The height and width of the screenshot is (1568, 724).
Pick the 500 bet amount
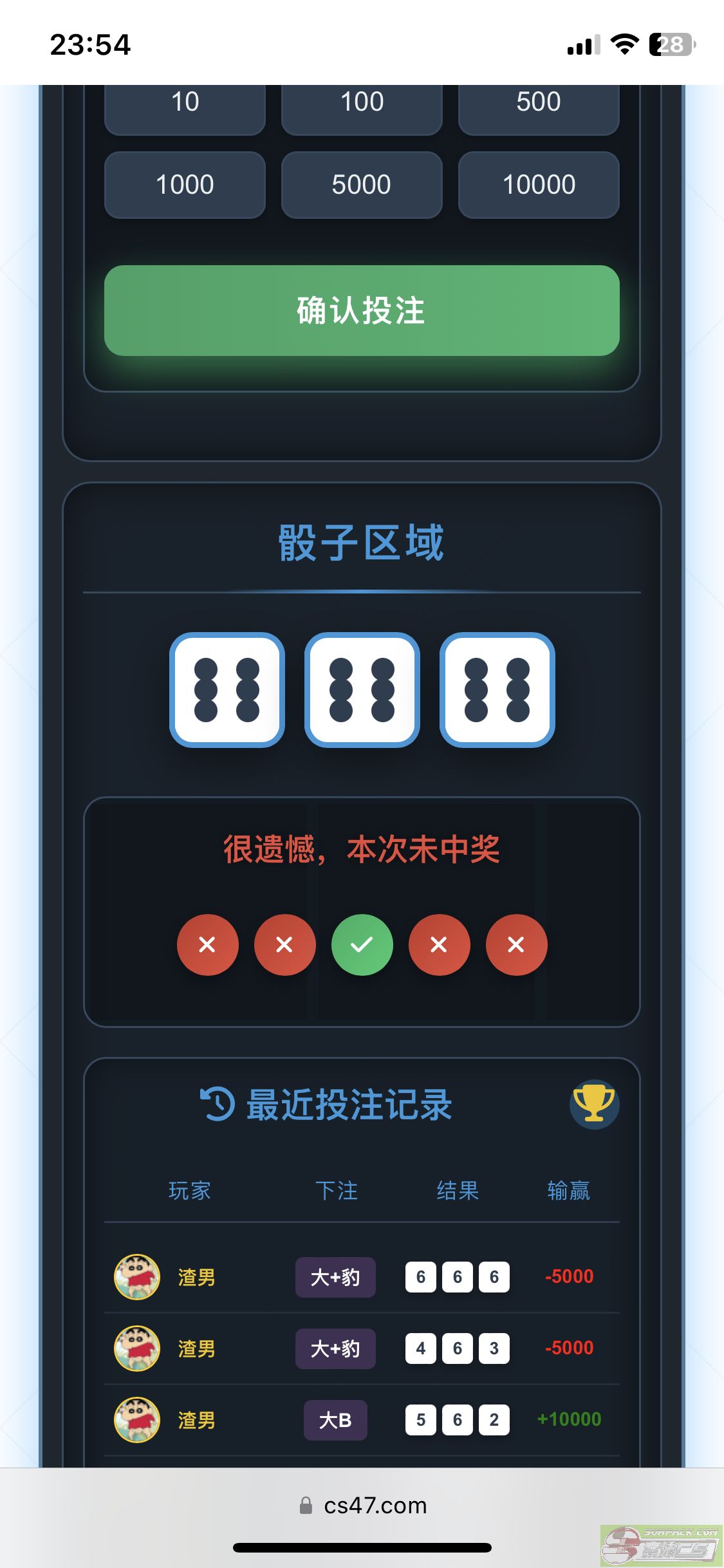pos(539,106)
